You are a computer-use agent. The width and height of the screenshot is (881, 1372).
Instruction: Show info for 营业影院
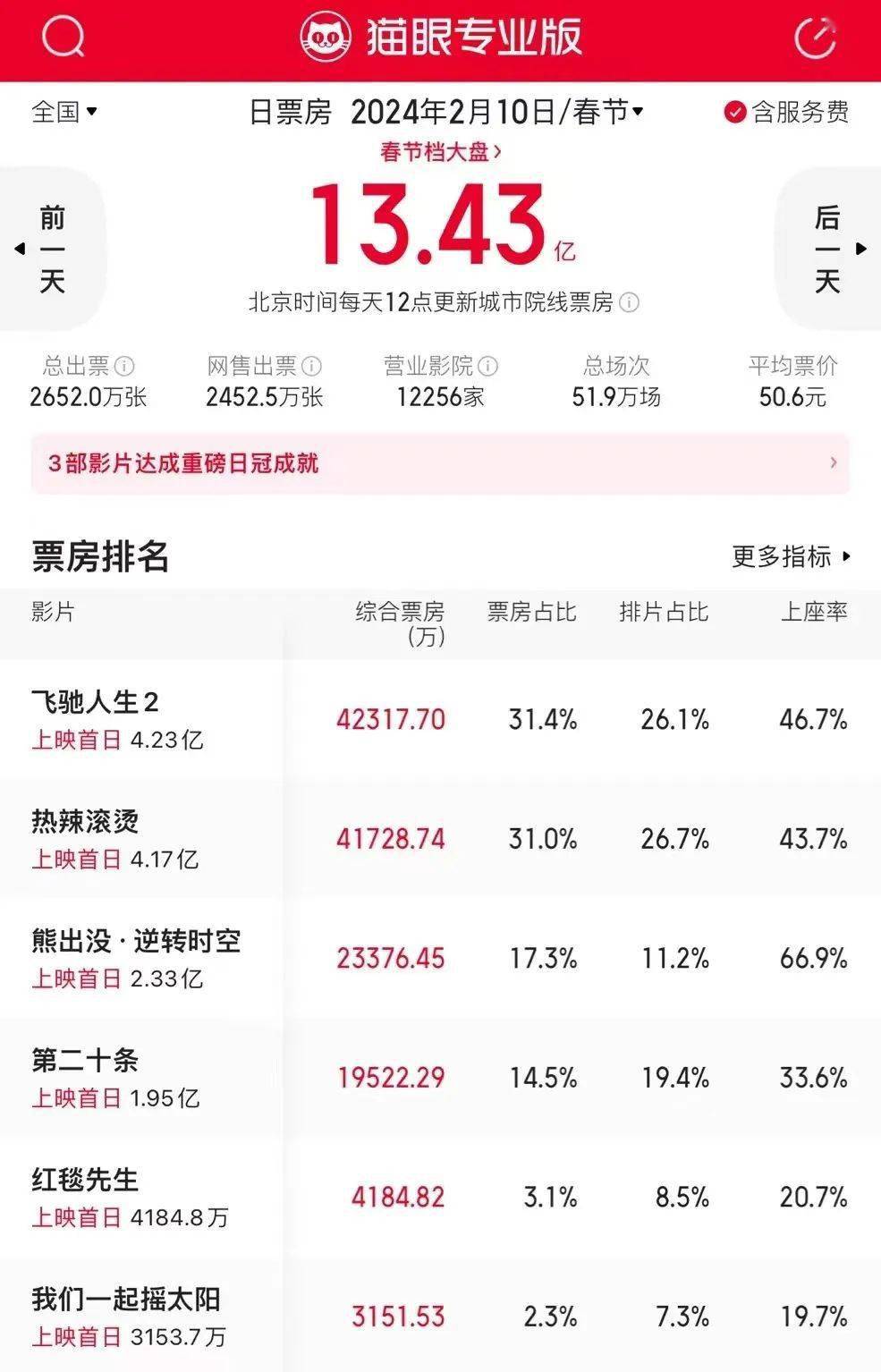pyautogui.click(x=488, y=366)
